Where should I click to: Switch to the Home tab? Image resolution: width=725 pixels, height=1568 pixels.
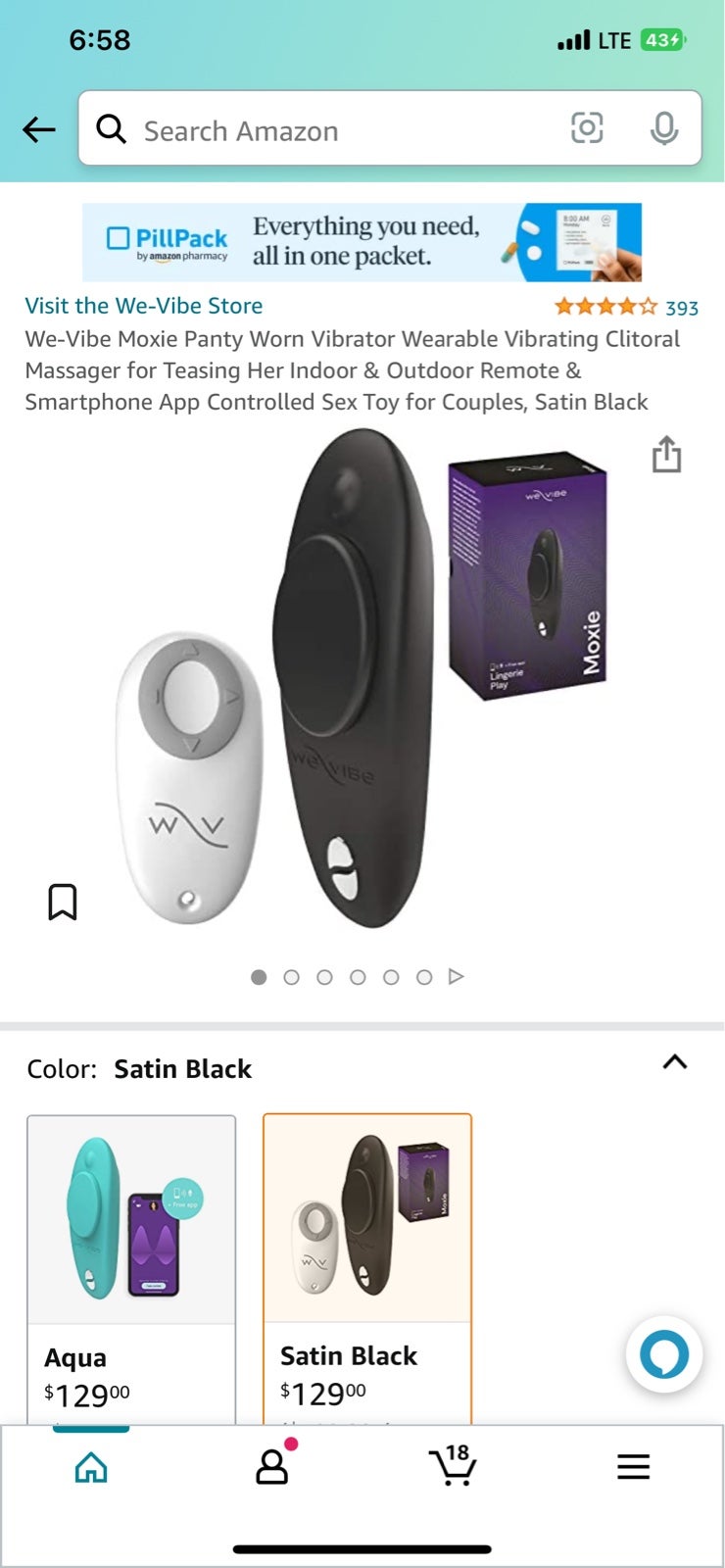pyautogui.click(x=91, y=1467)
